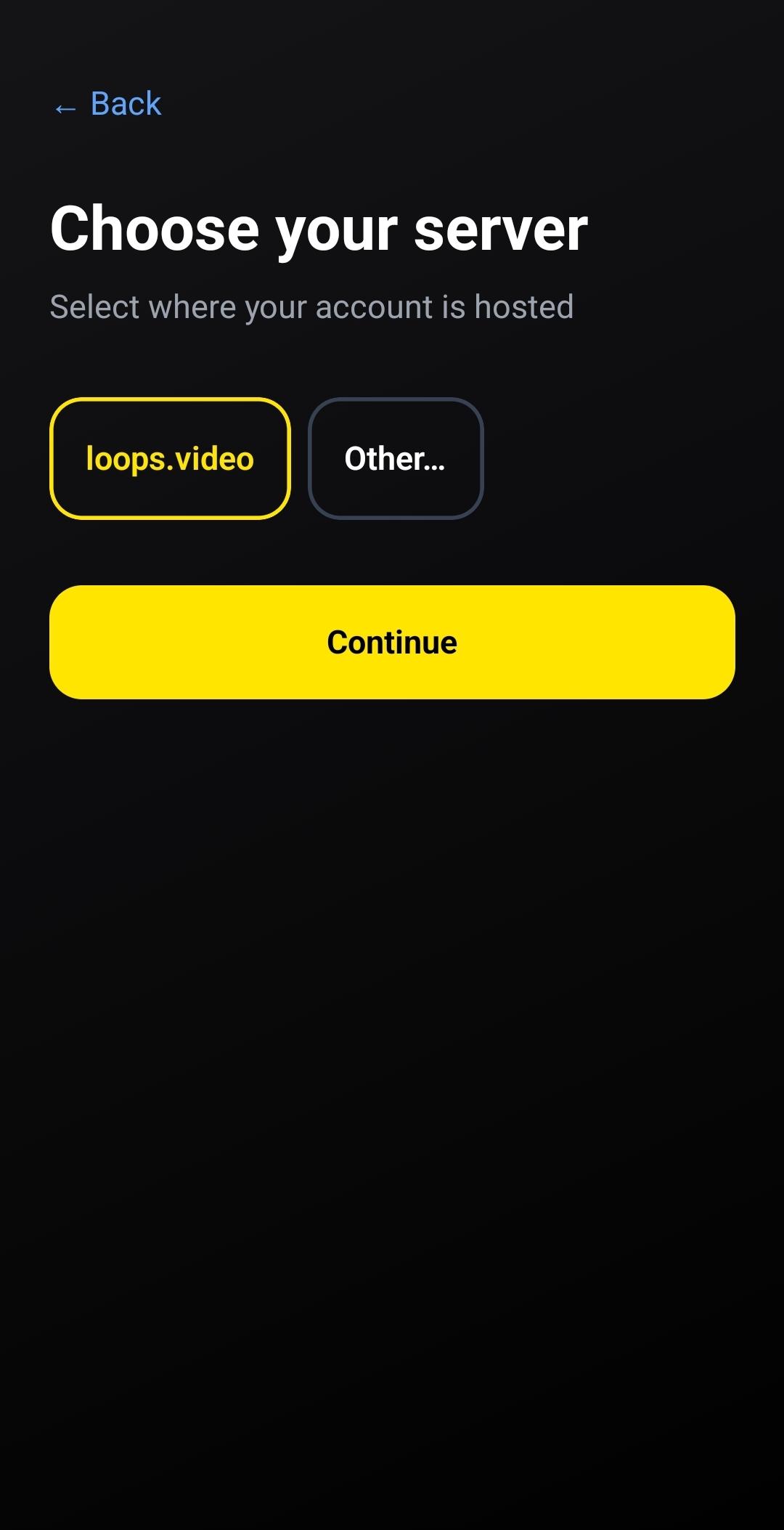Screen dimensions: 784x1530
Task: Select the loops.video server
Action: tap(170, 458)
